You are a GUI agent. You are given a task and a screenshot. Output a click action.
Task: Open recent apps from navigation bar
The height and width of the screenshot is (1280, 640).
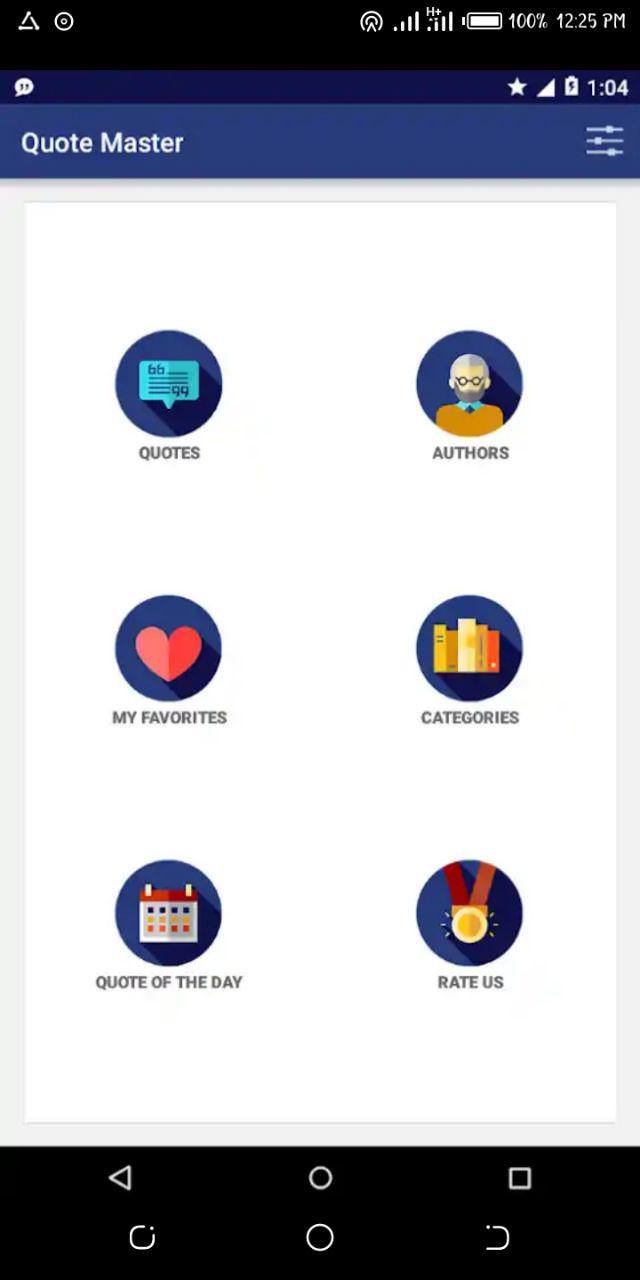519,1178
